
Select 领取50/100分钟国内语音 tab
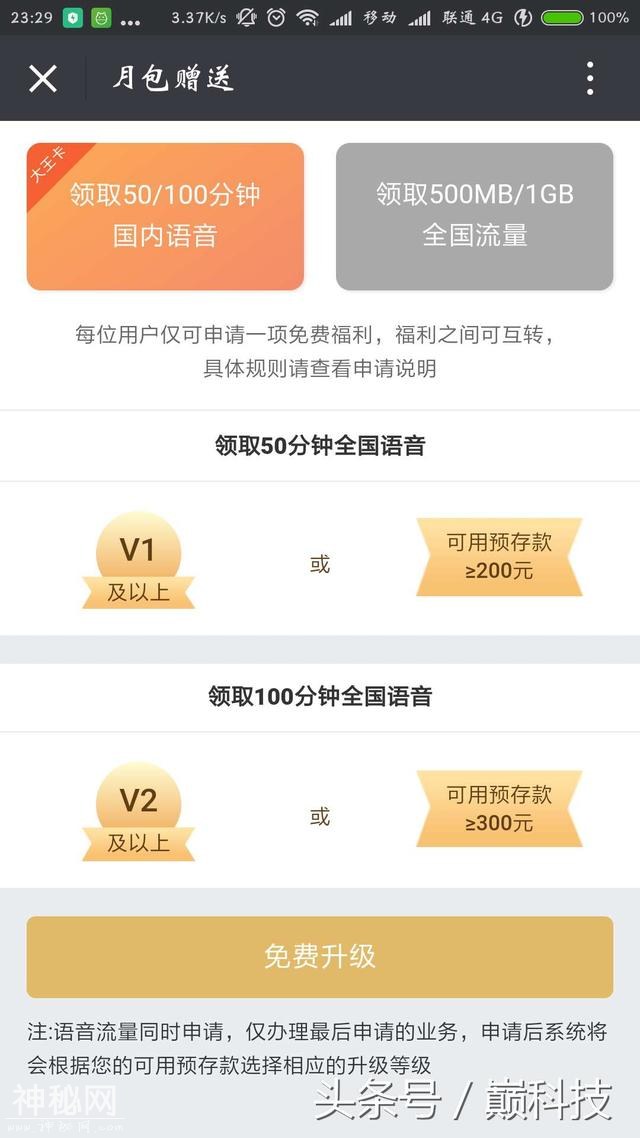point(165,216)
